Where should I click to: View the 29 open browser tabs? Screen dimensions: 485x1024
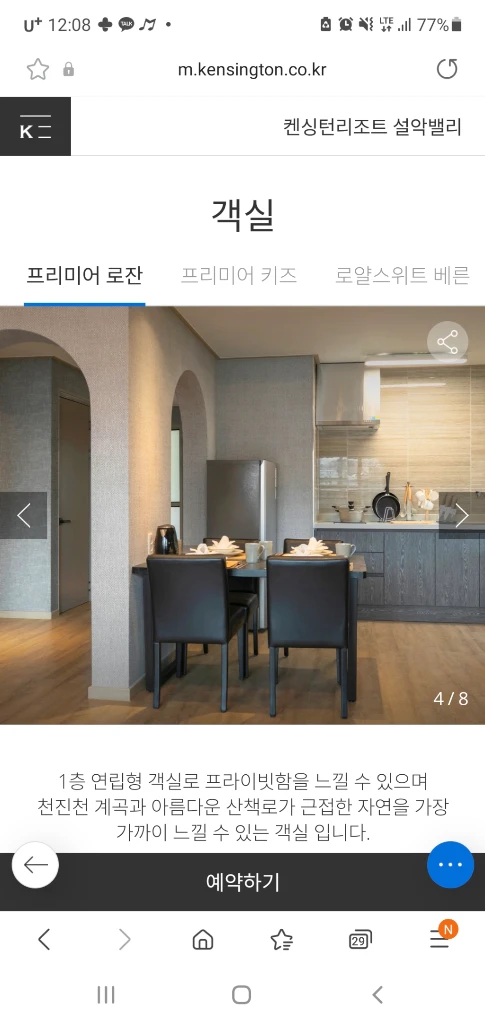click(360, 940)
